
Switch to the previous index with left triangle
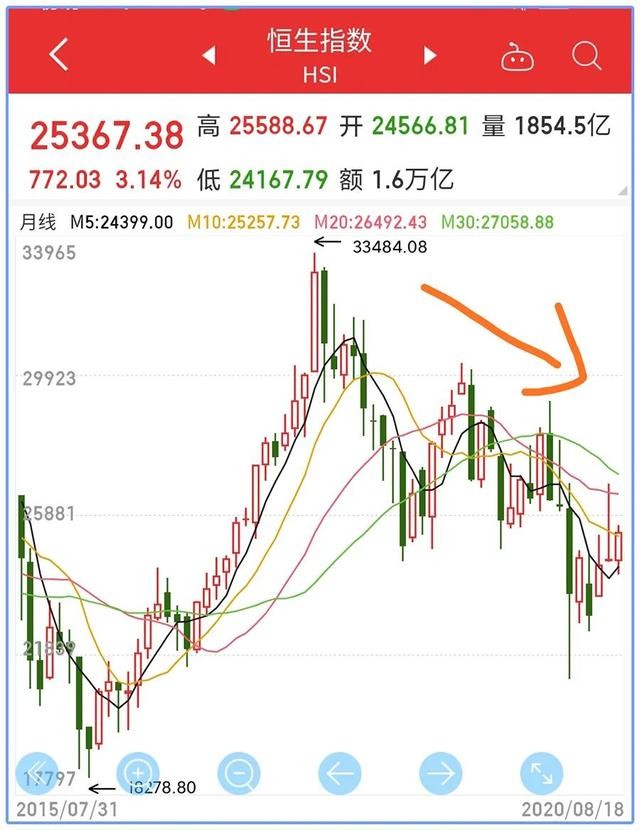[209, 55]
